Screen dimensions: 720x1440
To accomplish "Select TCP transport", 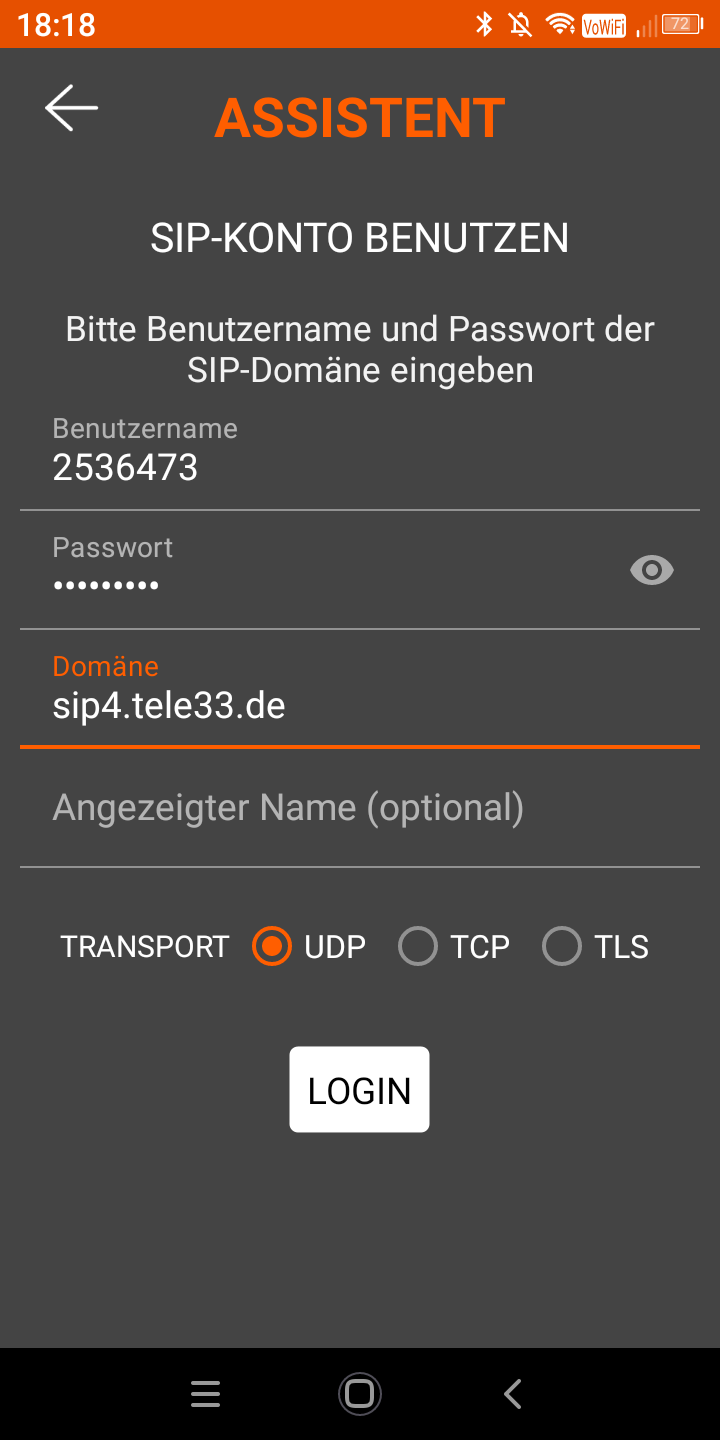I will click(x=455, y=946).
